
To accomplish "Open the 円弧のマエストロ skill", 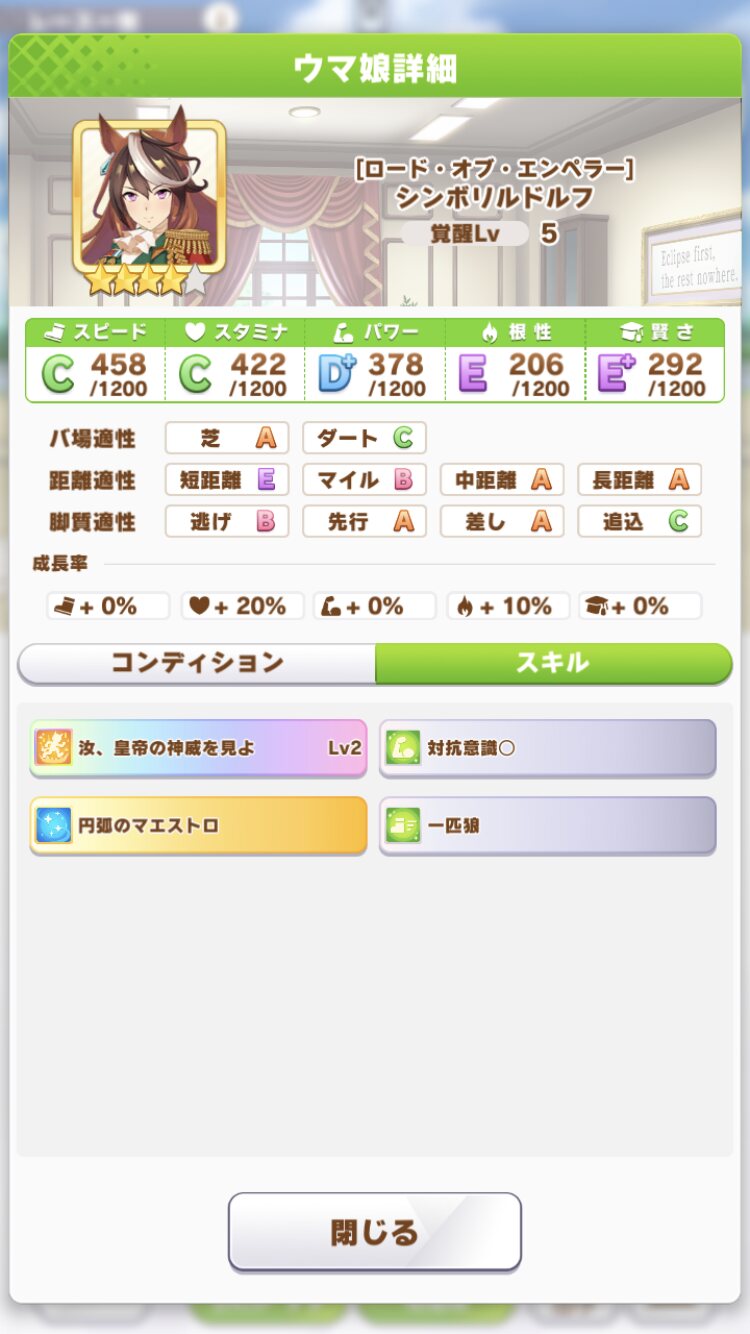I will click(198, 826).
